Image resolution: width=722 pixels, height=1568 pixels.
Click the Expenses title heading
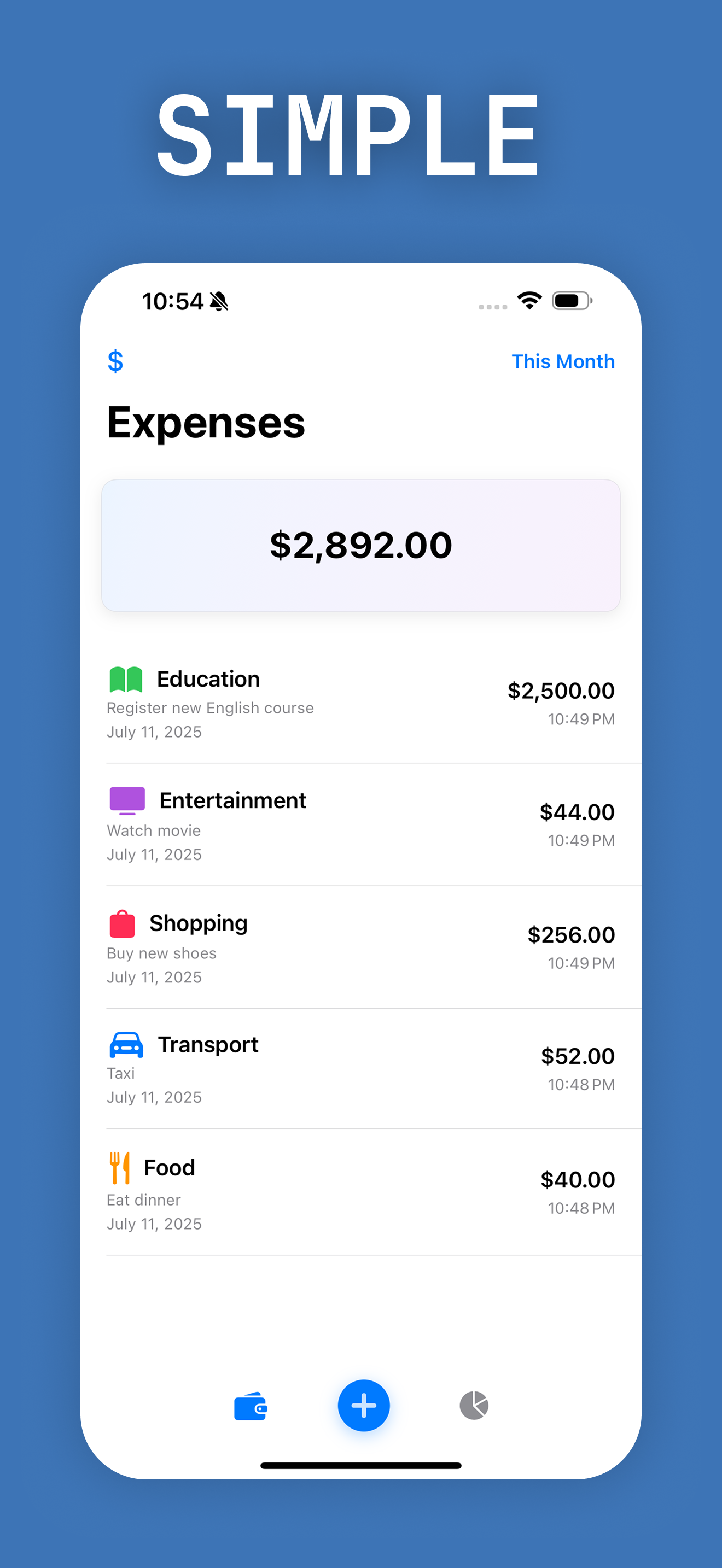(206, 423)
